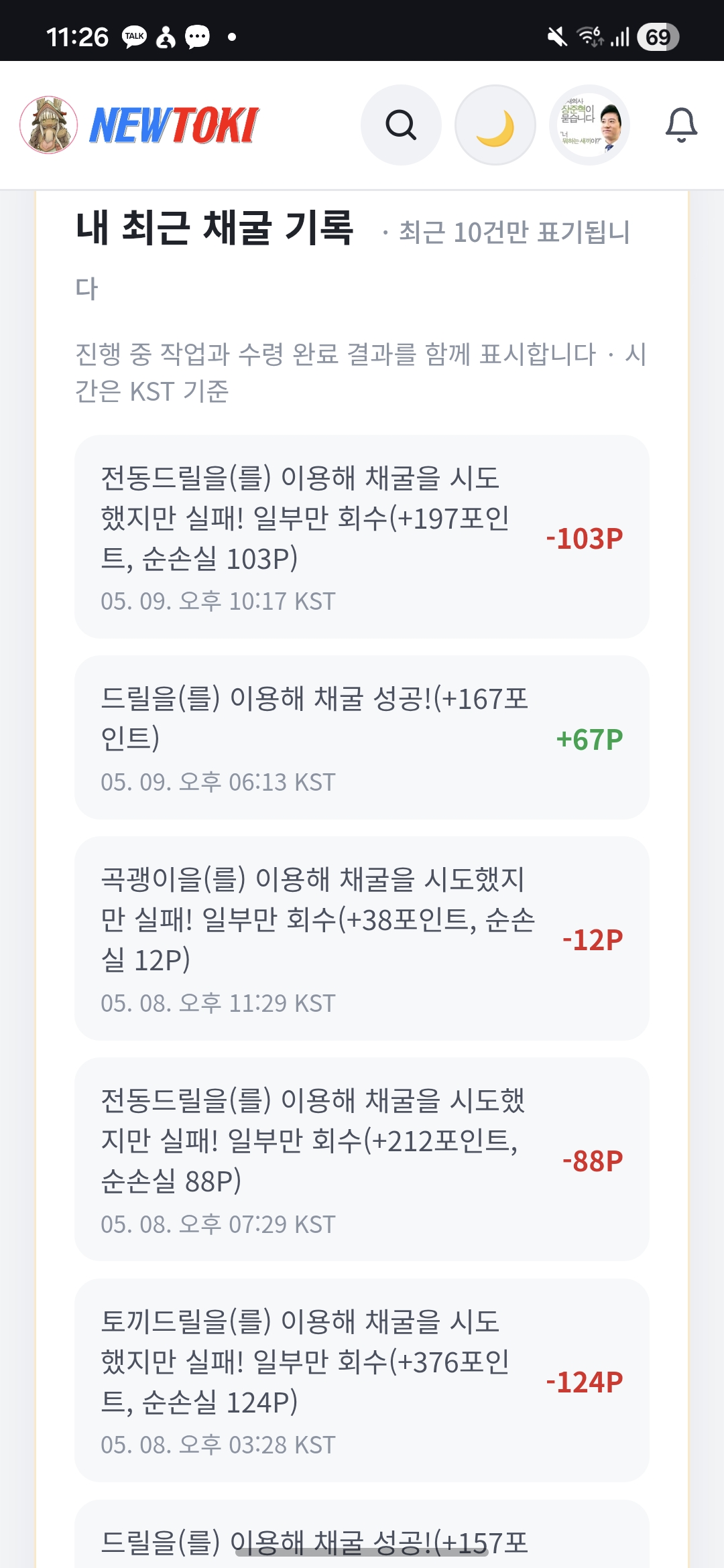Open the profile avatar in the header

pyautogui.click(x=589, y=125)
